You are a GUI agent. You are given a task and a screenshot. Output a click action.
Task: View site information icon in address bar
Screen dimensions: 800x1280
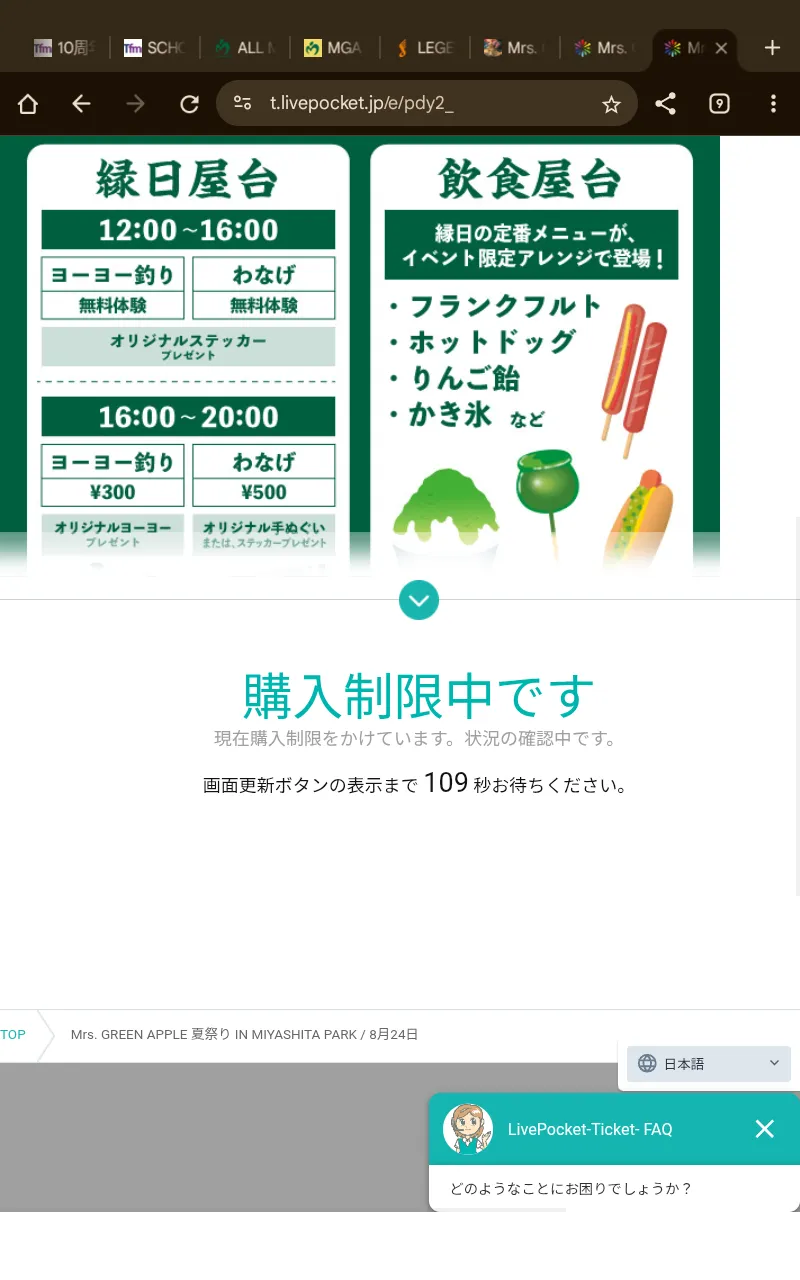pos(242,103)
